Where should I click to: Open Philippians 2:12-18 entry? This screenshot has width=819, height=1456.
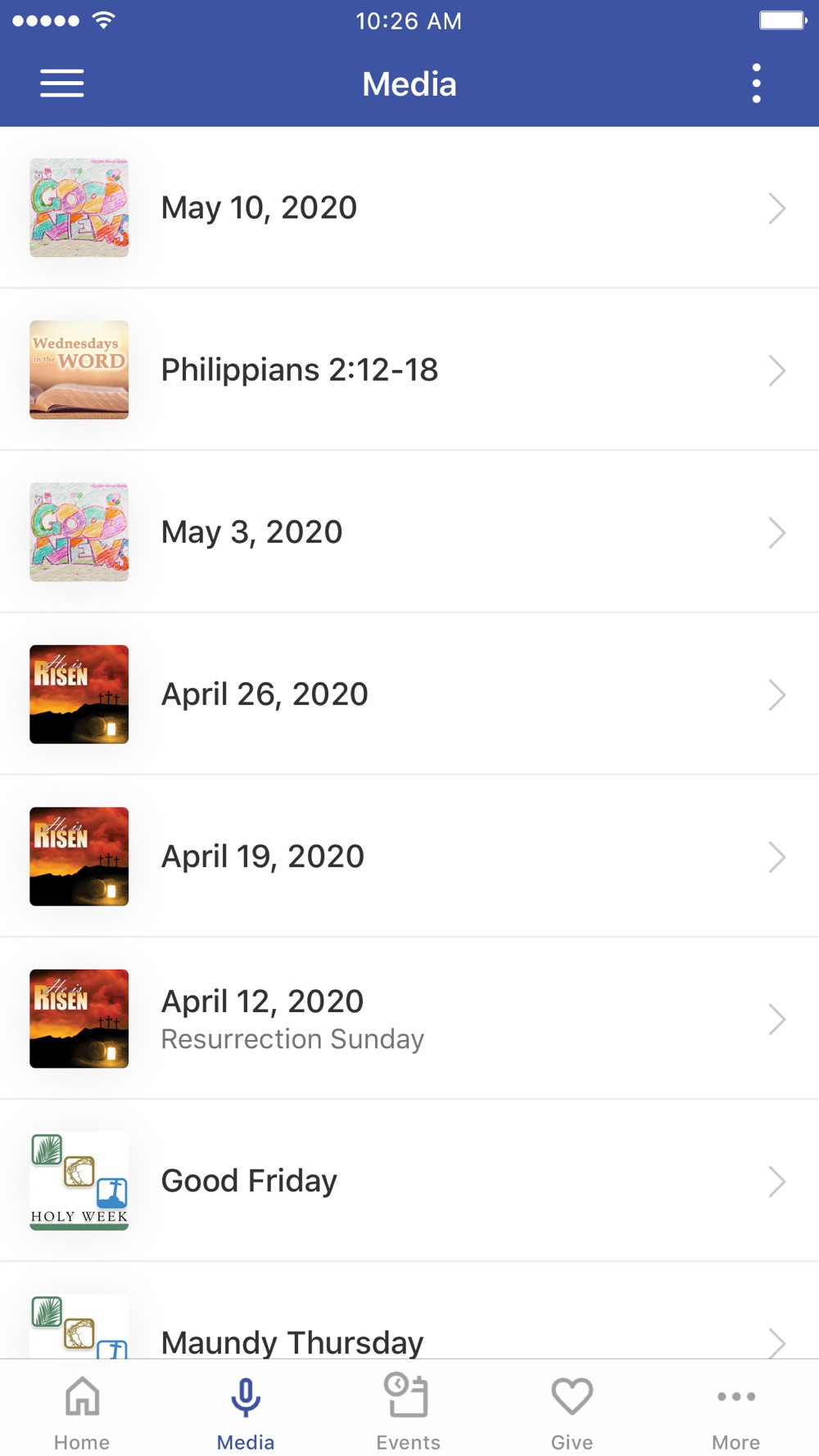click(409, 370)
